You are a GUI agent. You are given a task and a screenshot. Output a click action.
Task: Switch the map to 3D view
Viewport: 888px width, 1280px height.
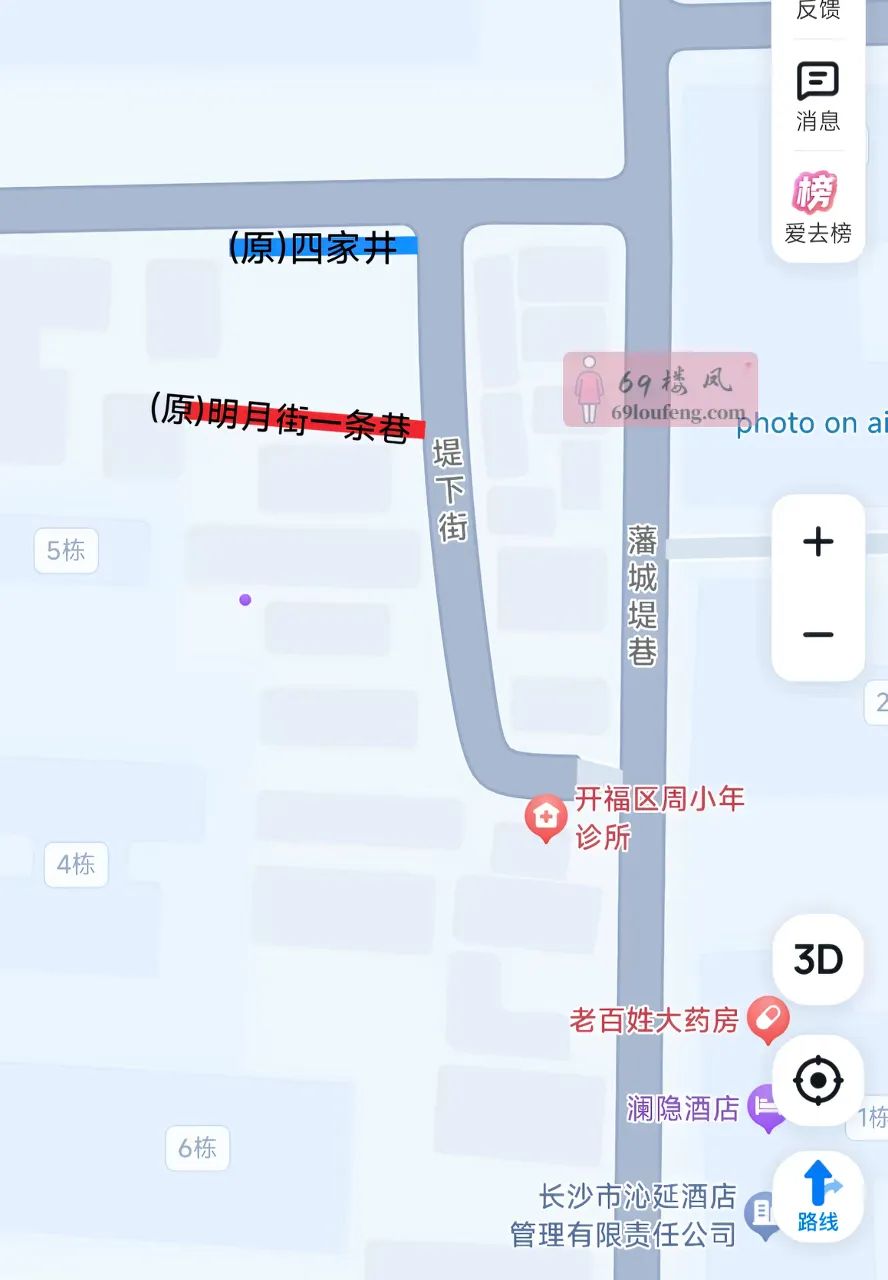pyautogui.click(x=817, y=959)
